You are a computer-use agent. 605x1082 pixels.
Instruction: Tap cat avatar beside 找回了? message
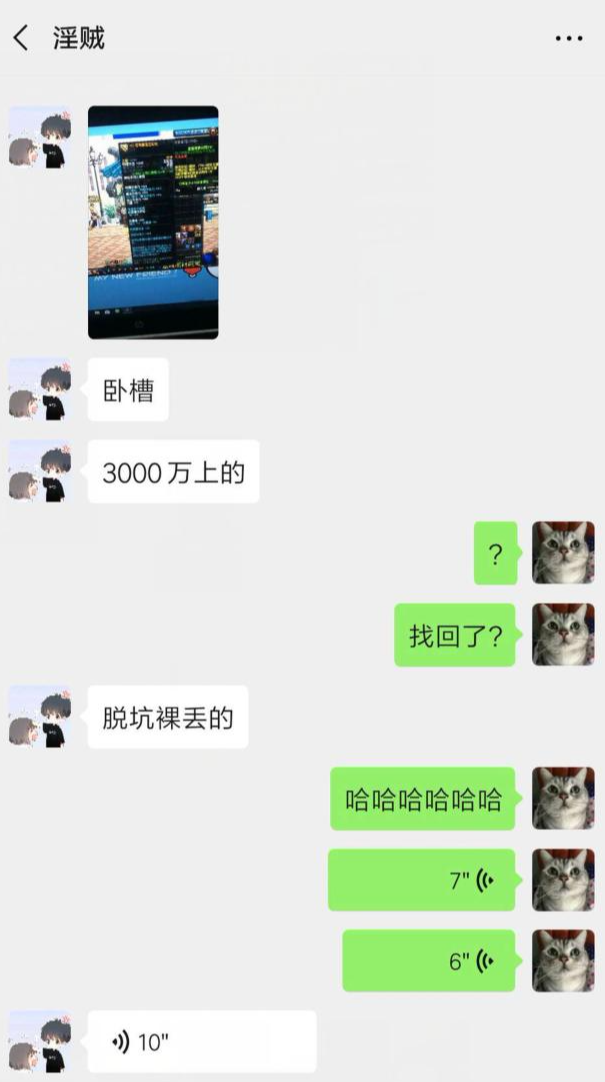[563, 634]
